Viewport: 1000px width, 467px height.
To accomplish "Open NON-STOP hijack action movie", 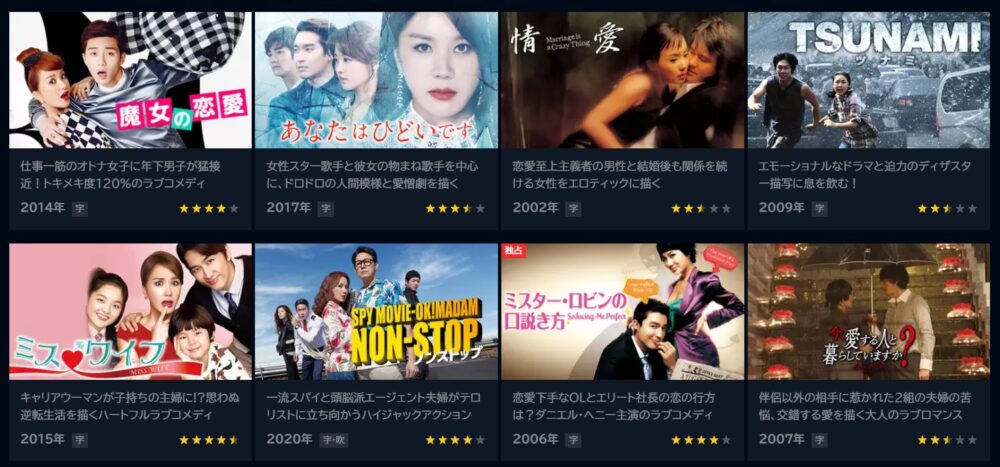I will point(376,311).
